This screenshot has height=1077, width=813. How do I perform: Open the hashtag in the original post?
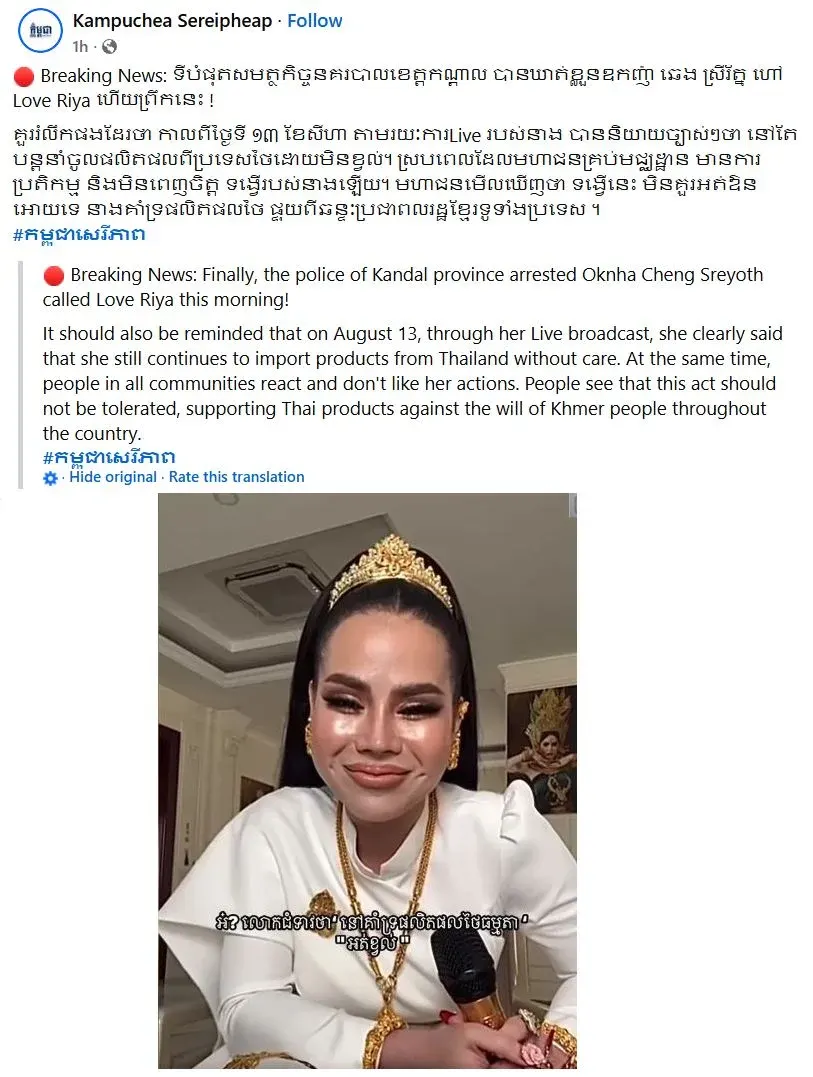pos(79,234)
